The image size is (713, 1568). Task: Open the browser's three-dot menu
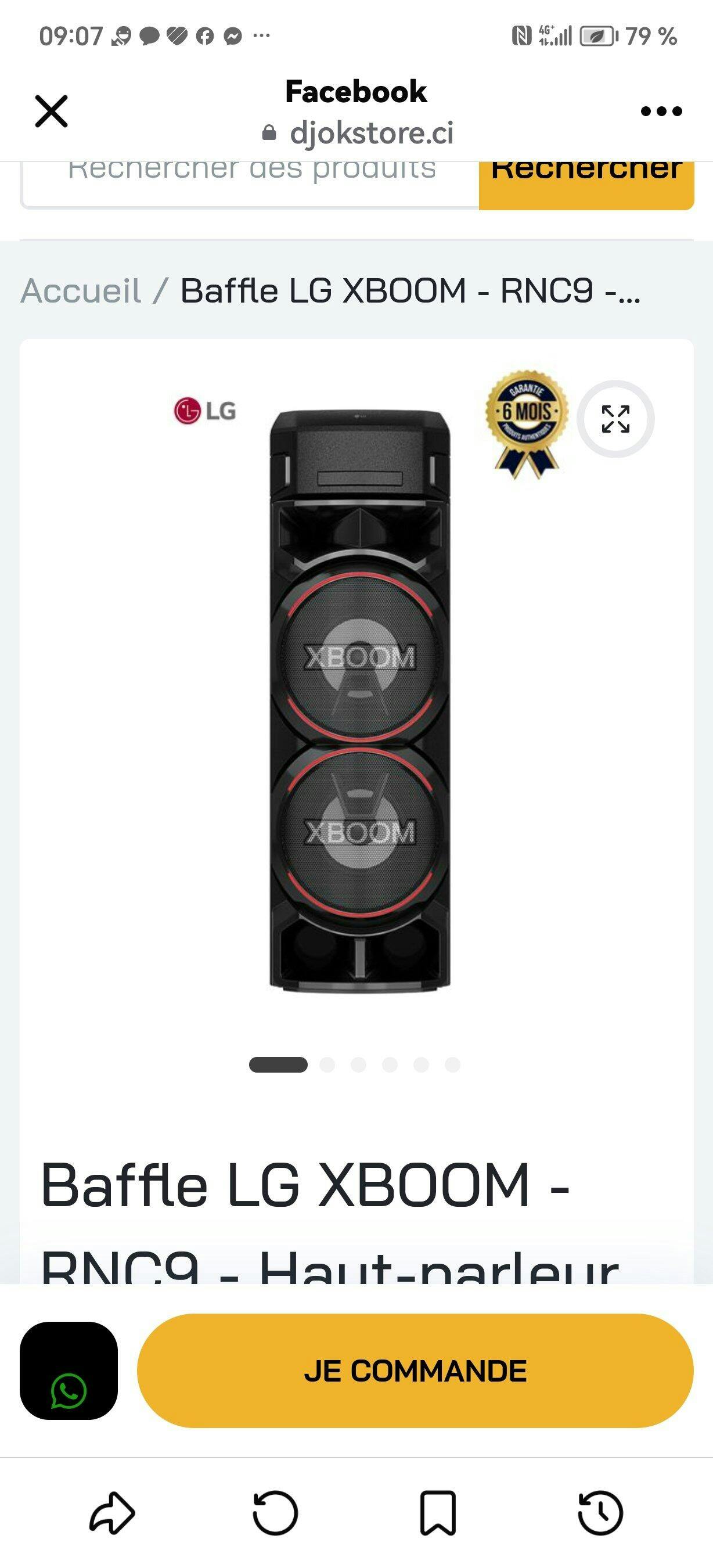661,112
